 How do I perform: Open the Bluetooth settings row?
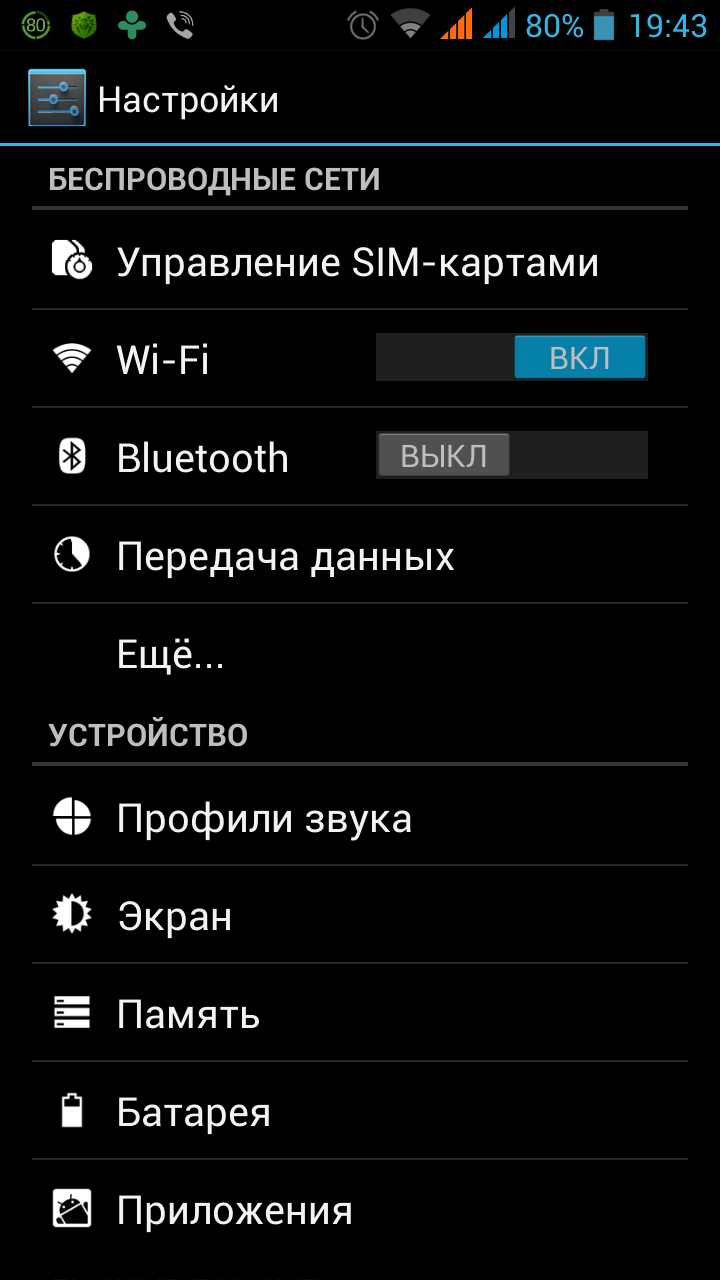click(202, 457)
